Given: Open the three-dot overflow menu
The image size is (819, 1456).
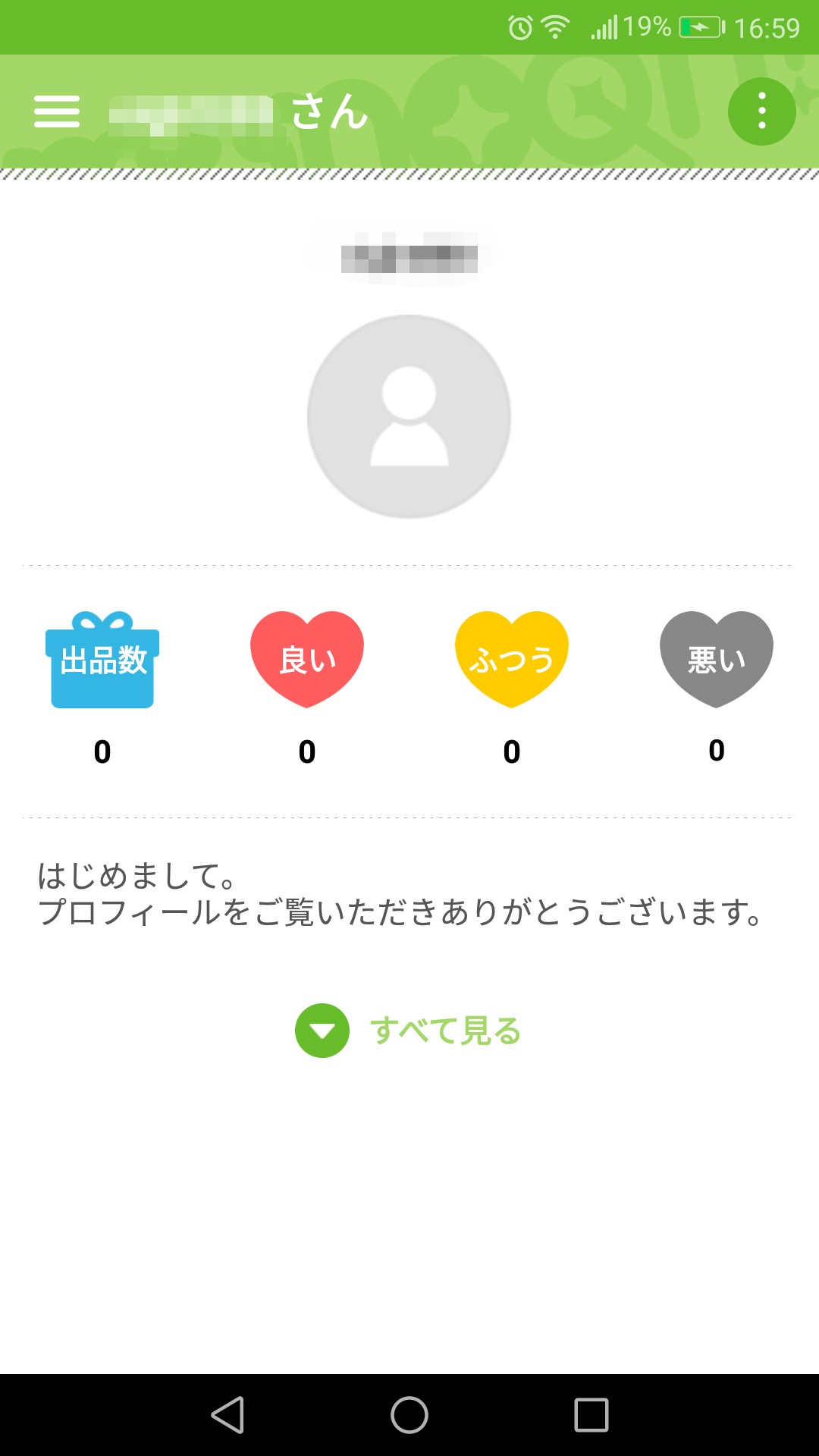Looking at the screenshot, I should pyautogui.click(x=761, y=111).
